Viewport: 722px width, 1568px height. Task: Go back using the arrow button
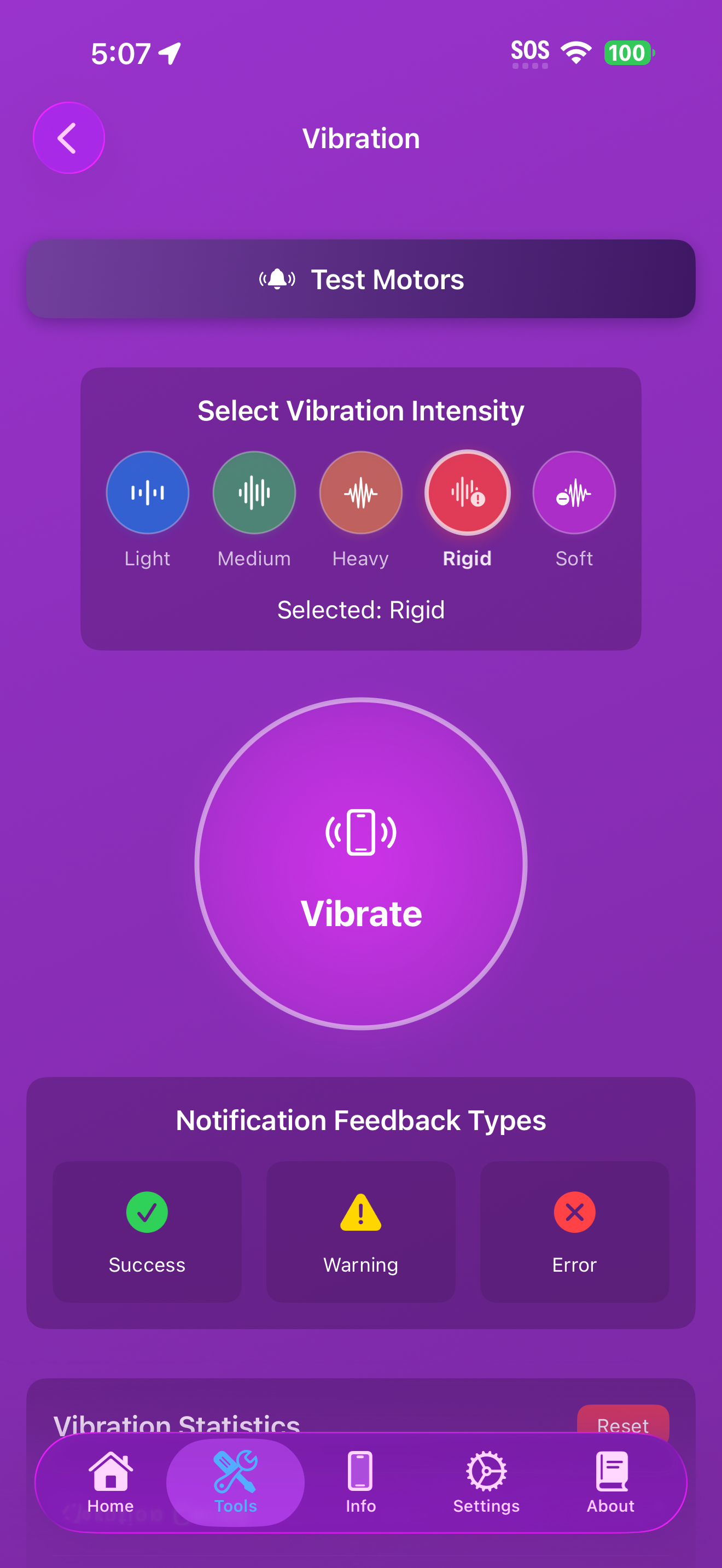(68, 138)
